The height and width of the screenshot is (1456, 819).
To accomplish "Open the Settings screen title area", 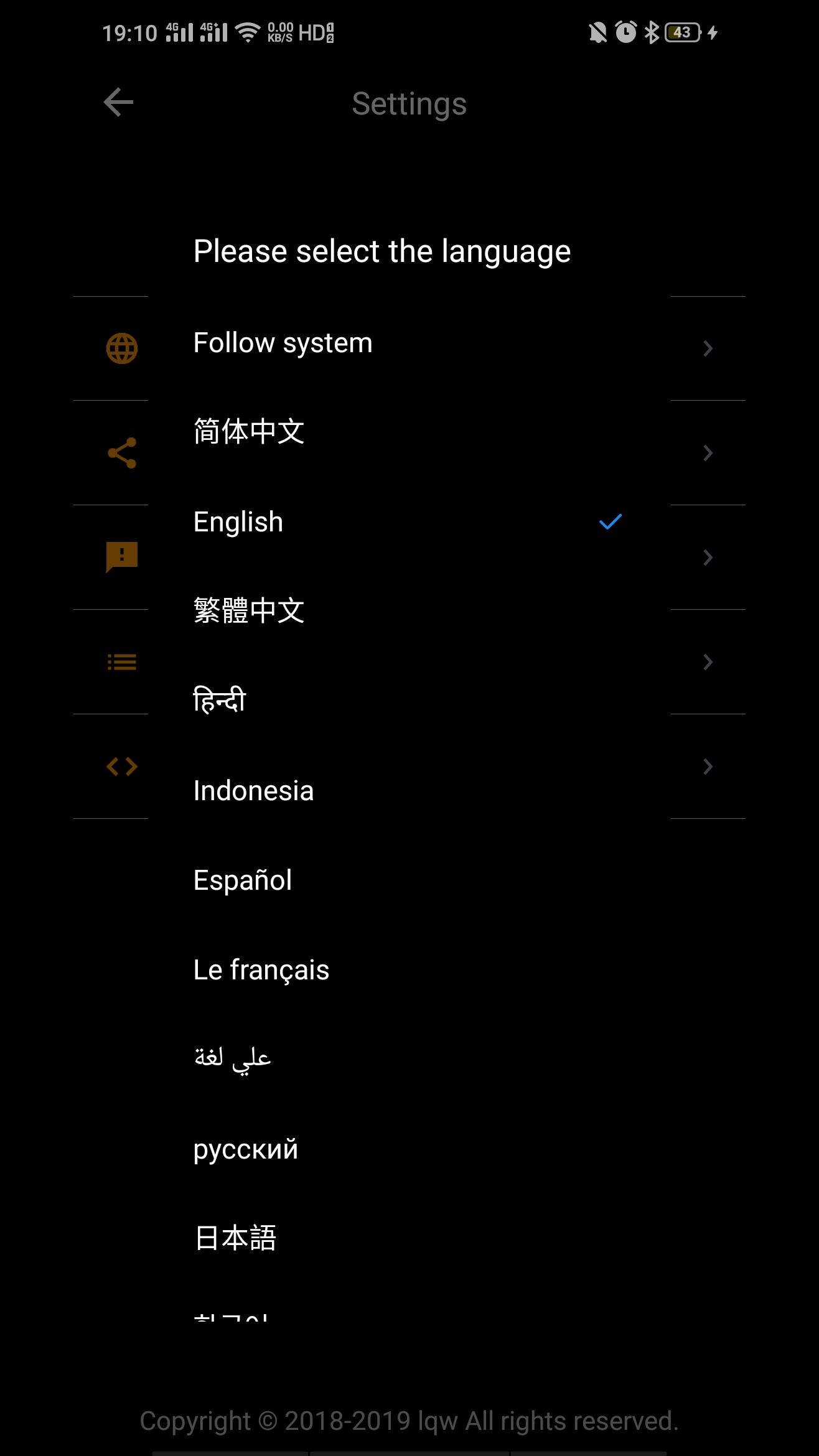I will point(409,103).
